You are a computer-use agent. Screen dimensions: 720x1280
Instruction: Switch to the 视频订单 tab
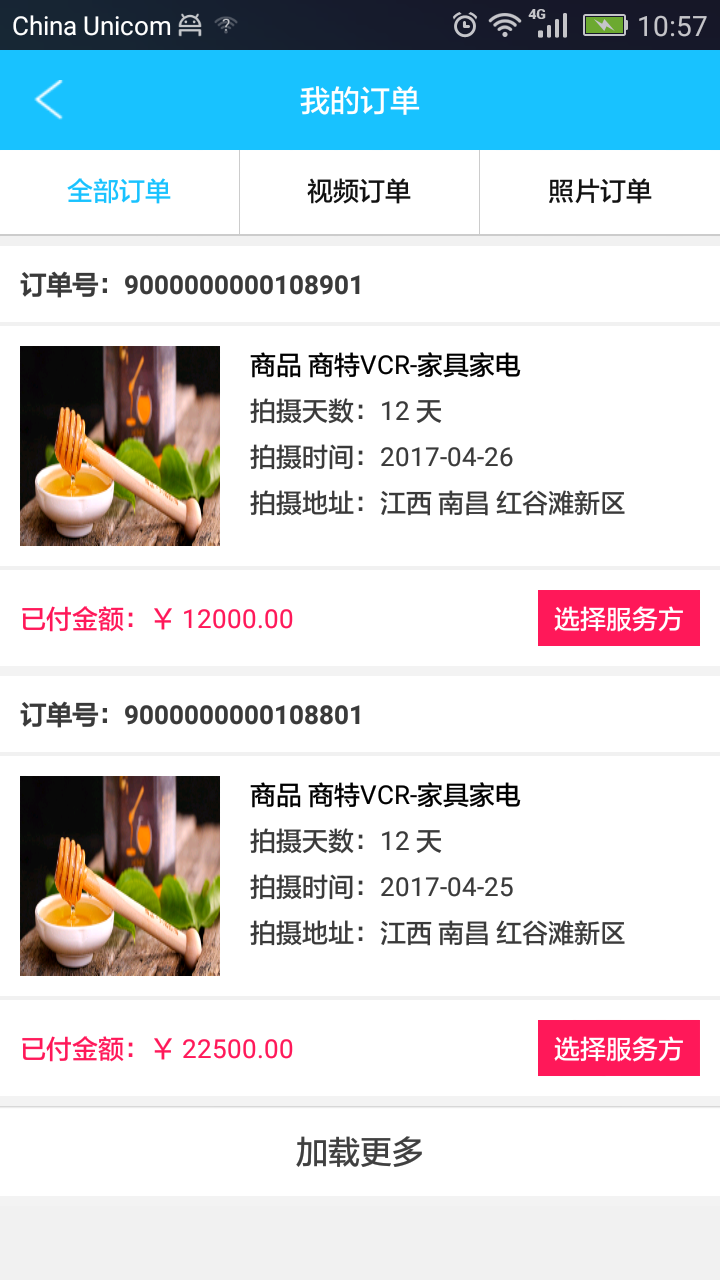[x=359, y=191]
